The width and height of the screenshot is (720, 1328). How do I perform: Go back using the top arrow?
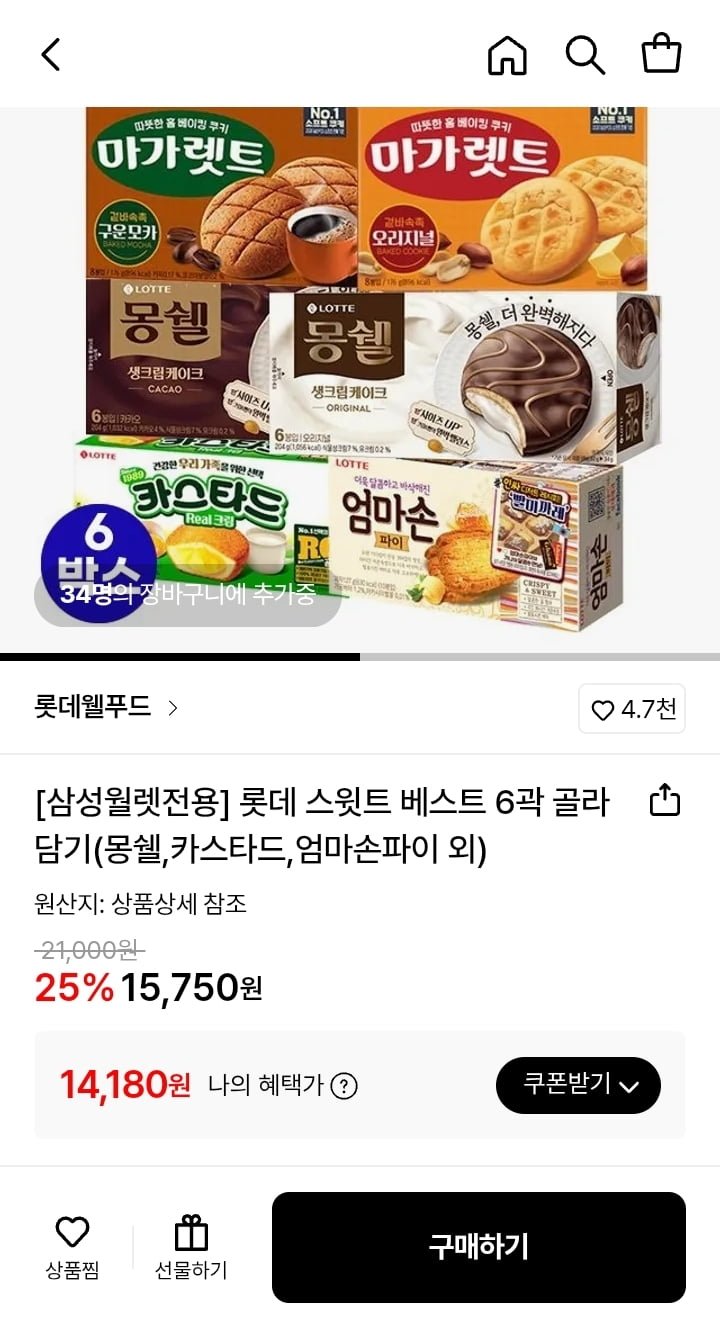(51, 54)
